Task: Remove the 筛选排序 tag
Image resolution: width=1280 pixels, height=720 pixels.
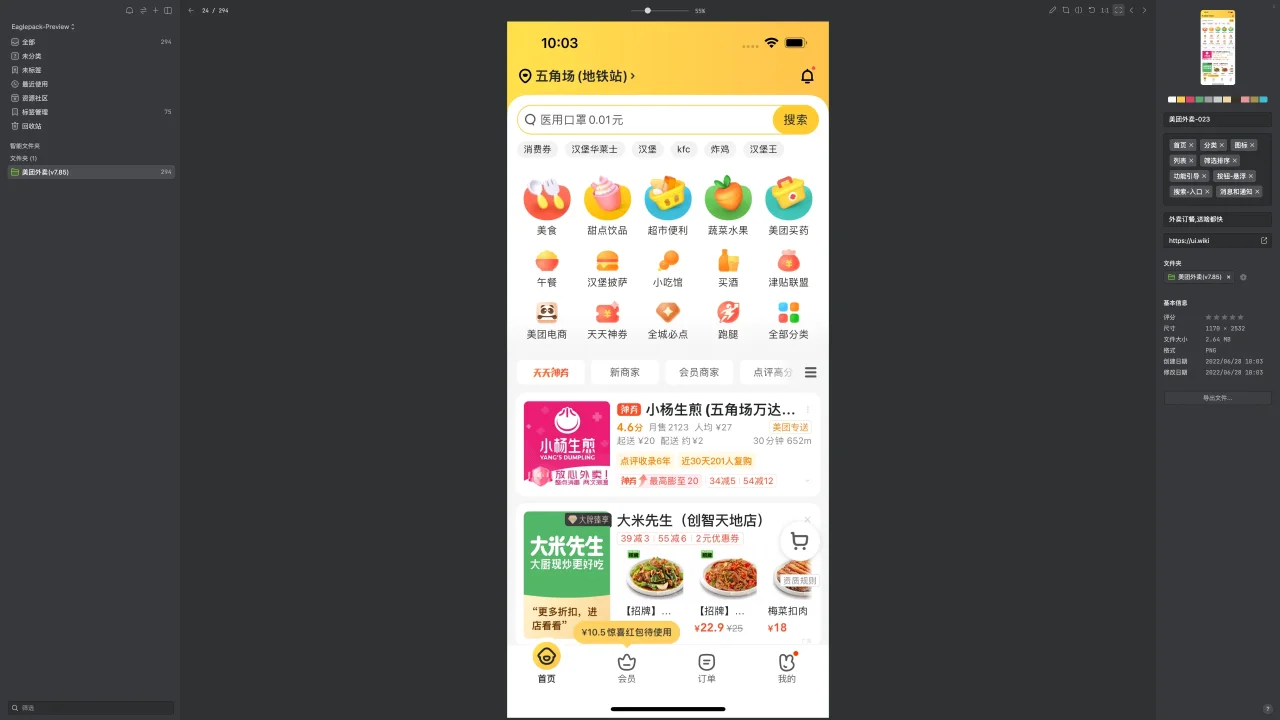Action: (1235, 160)
